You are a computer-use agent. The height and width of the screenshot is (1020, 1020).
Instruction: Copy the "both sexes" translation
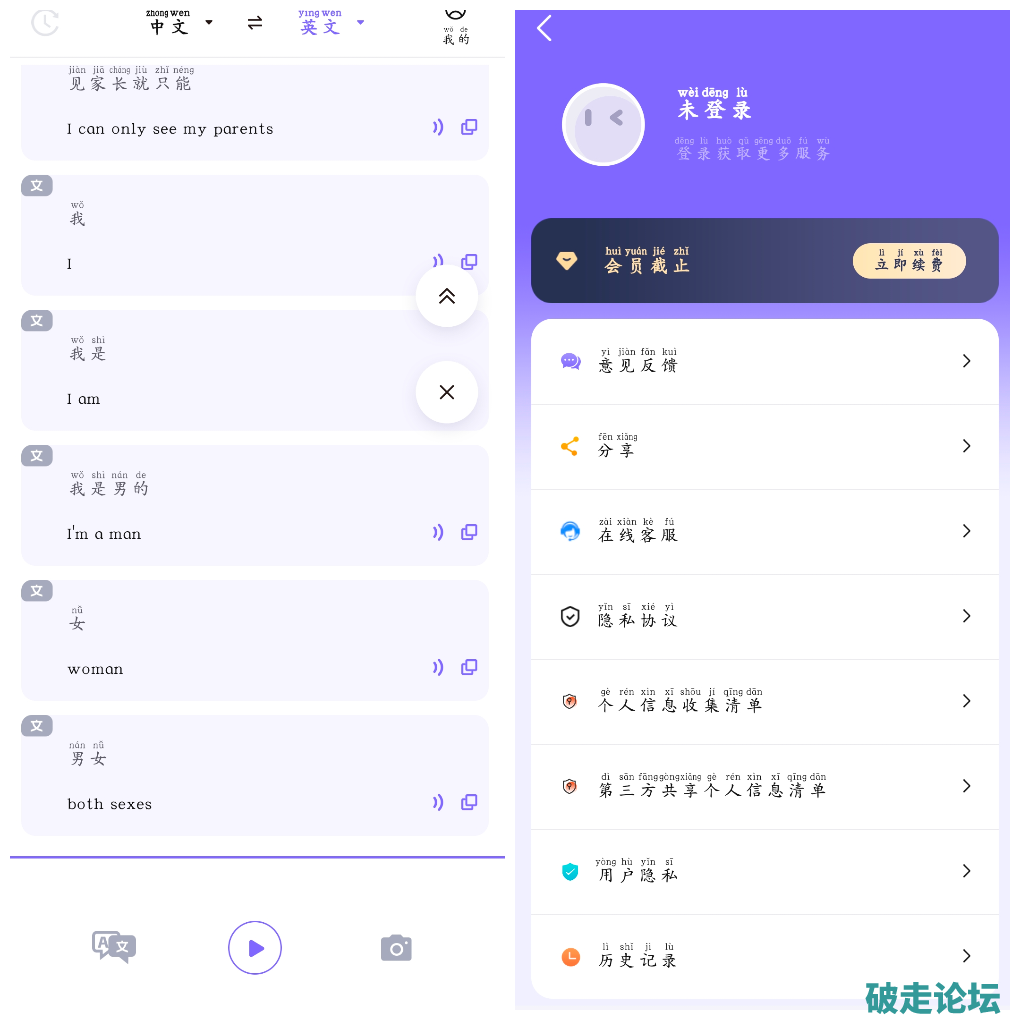(x=469, y=802)
